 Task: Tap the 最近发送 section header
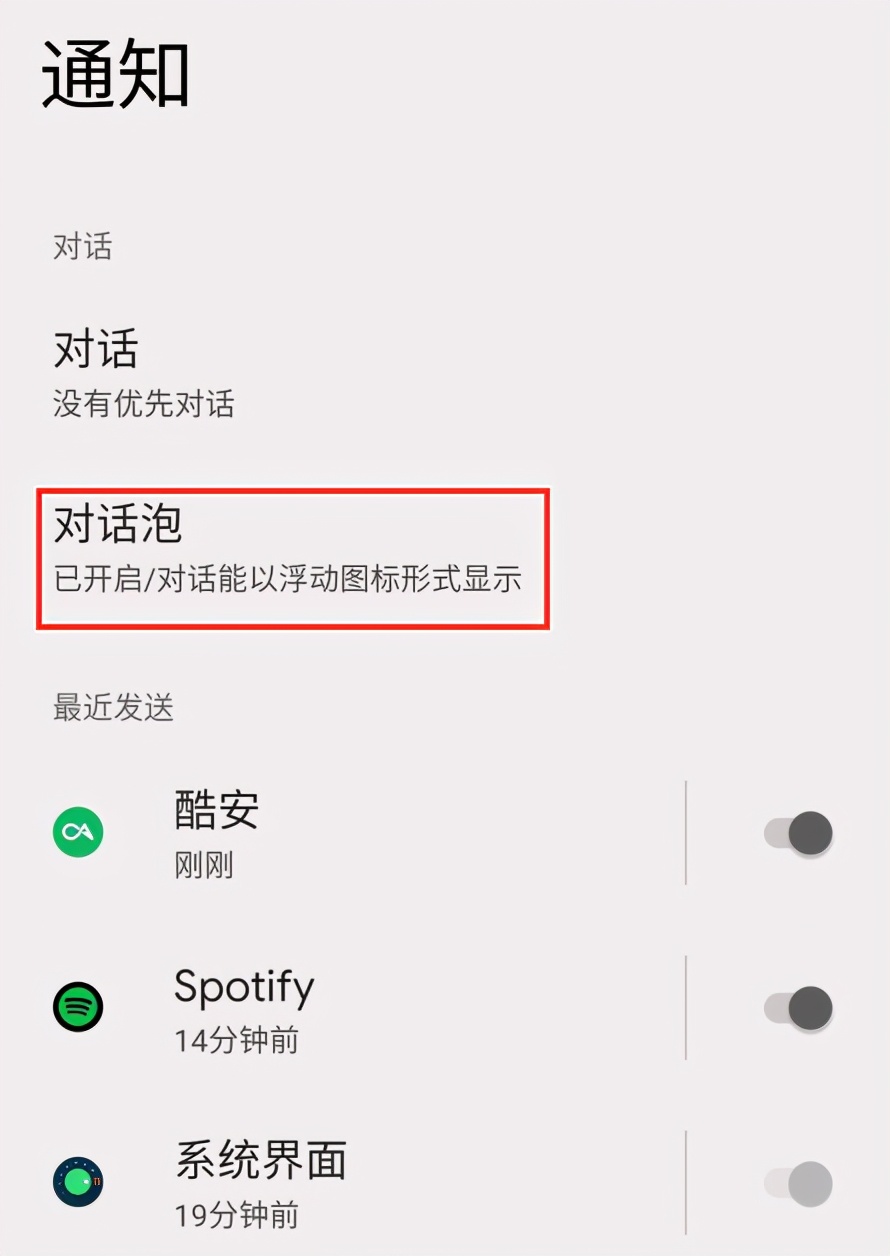(113, 708)
